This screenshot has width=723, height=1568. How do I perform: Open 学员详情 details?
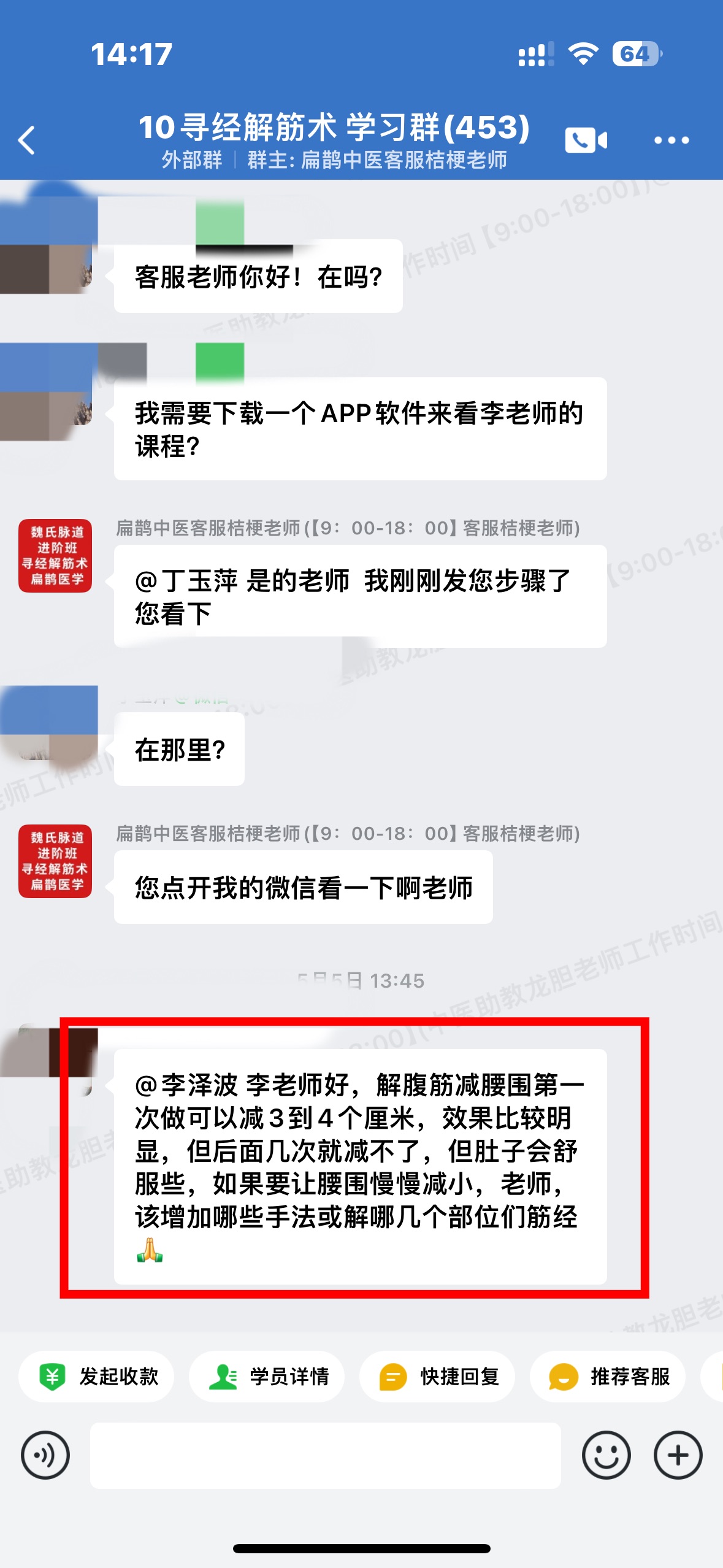[267, 1377]
